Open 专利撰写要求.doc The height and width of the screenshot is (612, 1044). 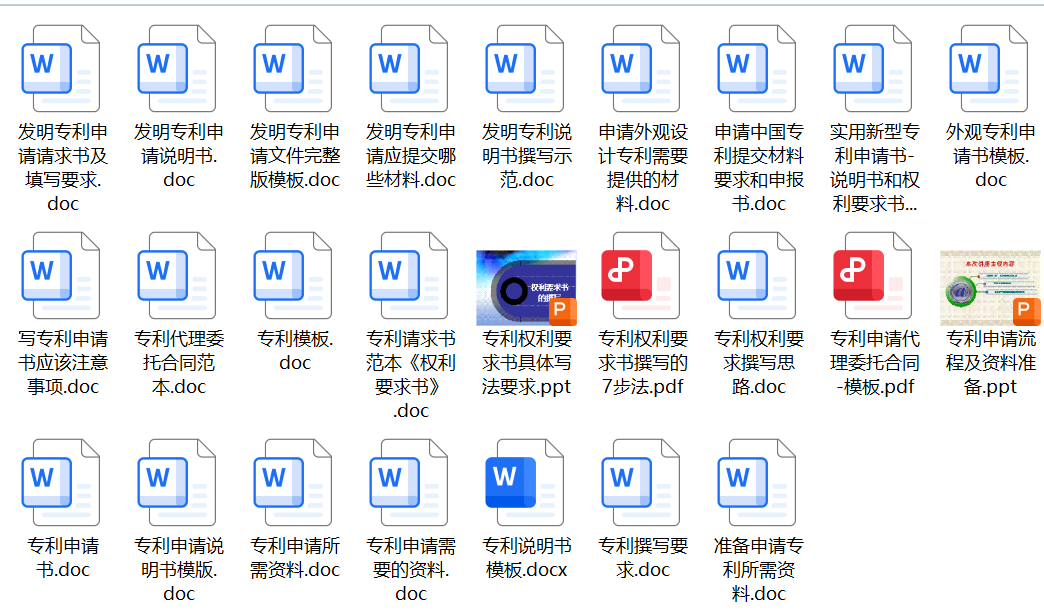(x=642, y=483)
